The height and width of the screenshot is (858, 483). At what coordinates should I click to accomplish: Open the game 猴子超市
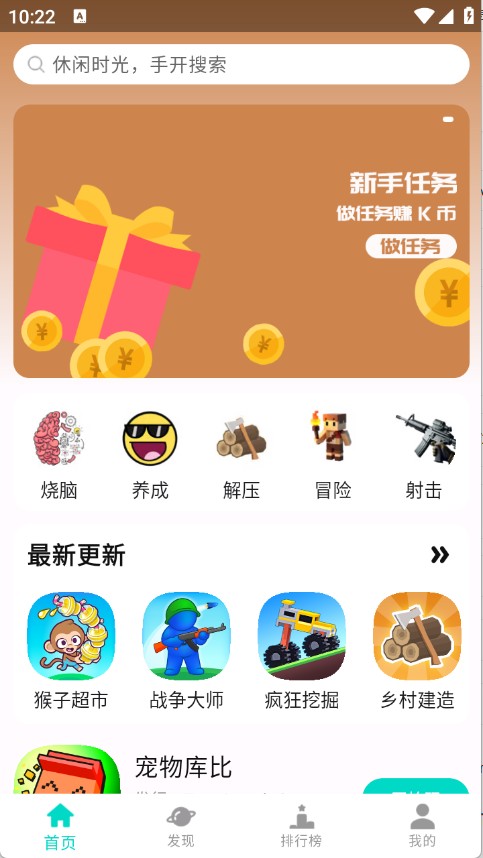71,651
